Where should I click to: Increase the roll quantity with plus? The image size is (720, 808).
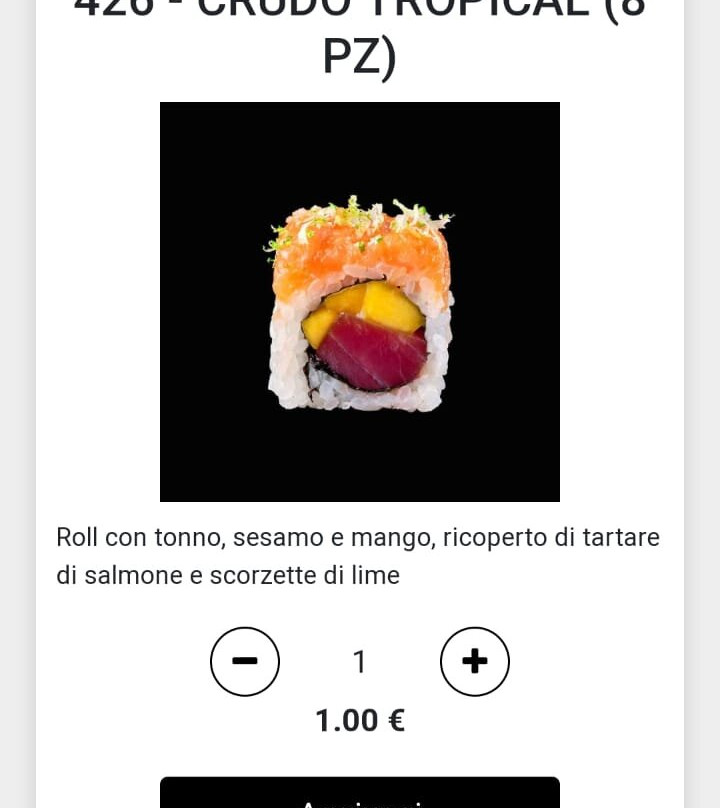click(475, 661)
